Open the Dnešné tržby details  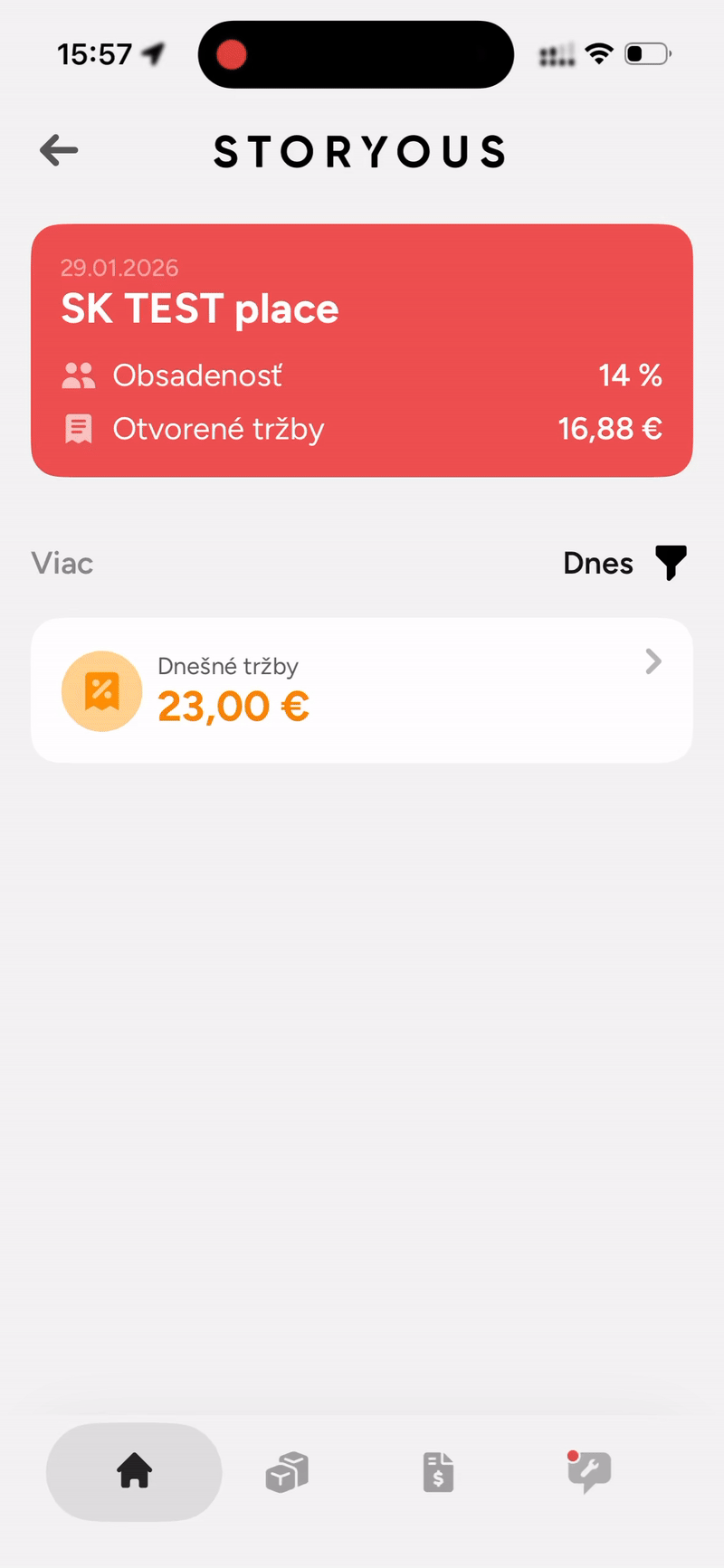362,690
